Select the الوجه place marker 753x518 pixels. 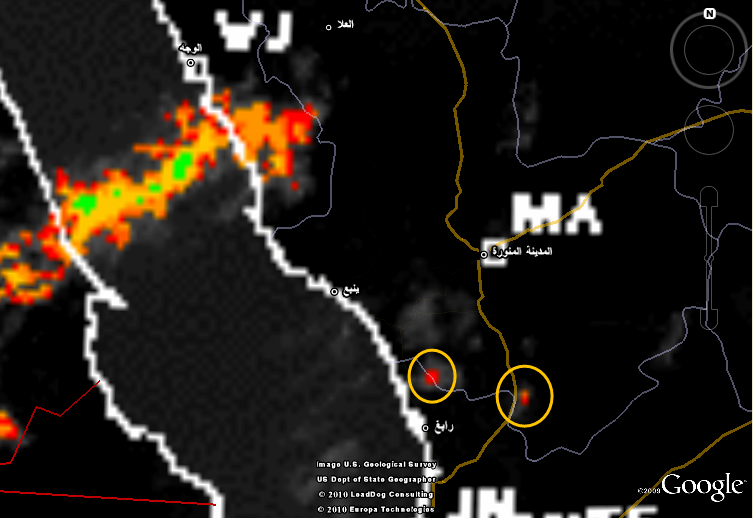pyautogui.click(x=190, y=63)
